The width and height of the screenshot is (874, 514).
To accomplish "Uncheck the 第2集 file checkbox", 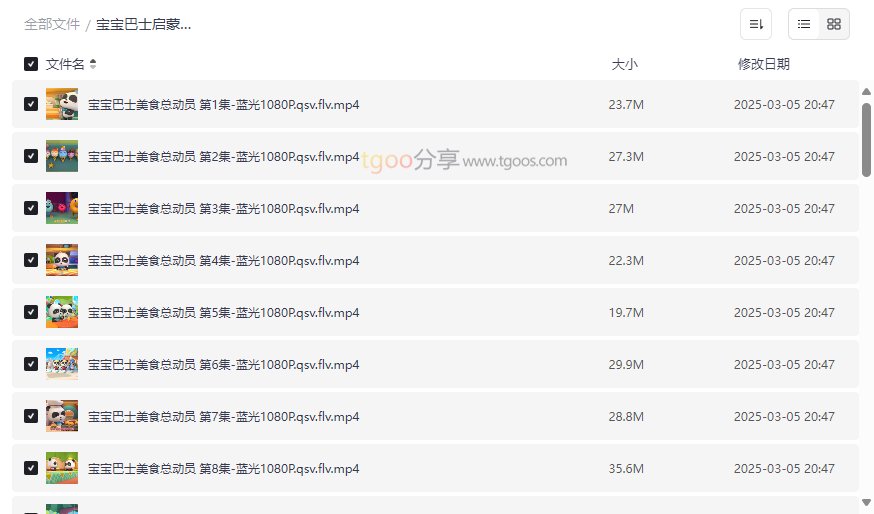I will pyautogui.click(x=31, y=156).
